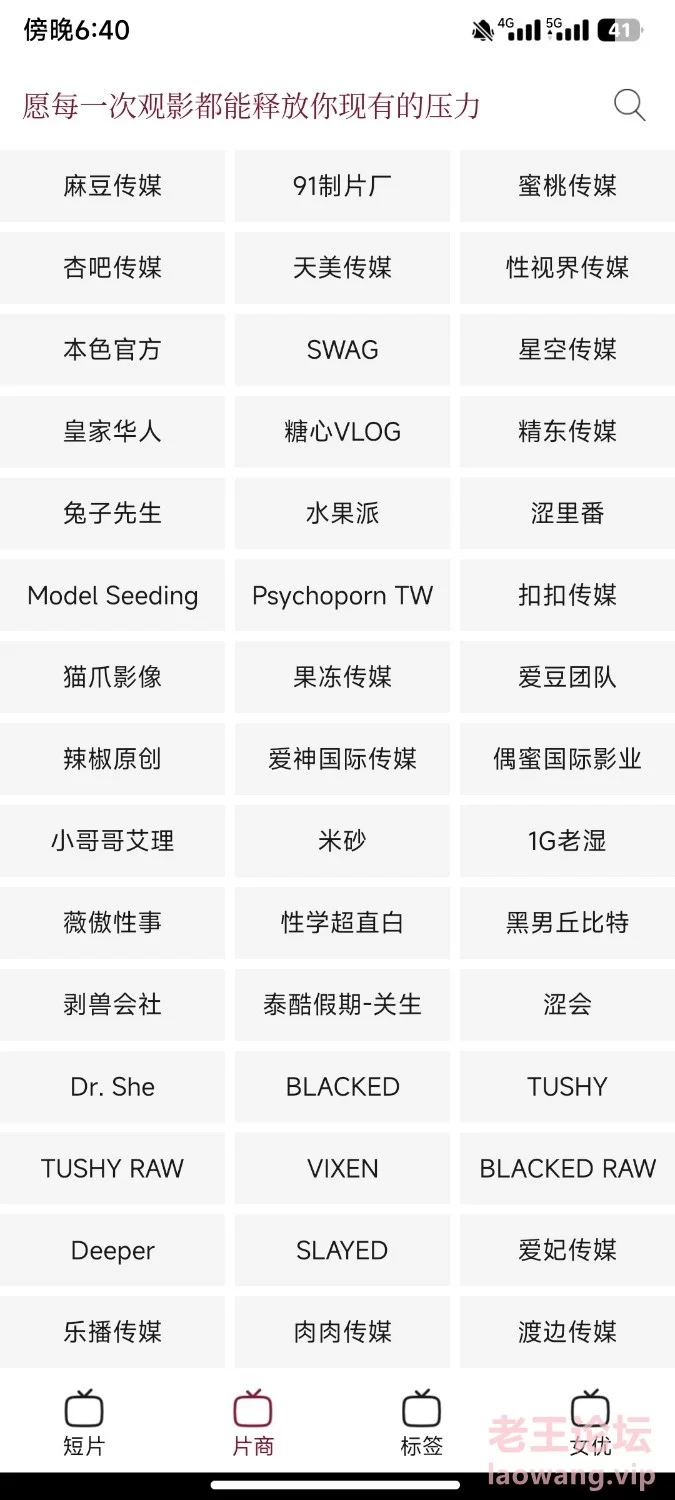675x1500 pixels.
Task: Select the 91制片厂 studio
Action: coord(342,186)
